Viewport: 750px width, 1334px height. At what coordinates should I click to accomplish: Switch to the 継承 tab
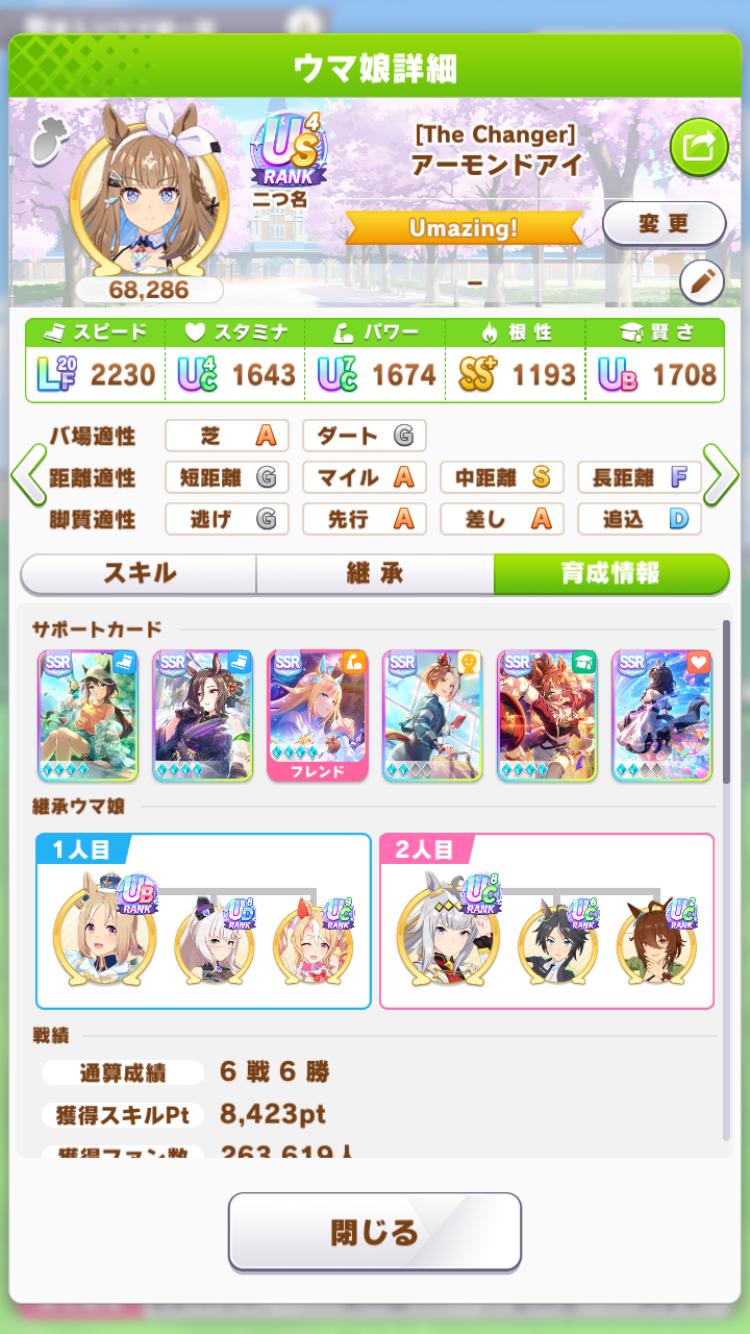(375, 574)
